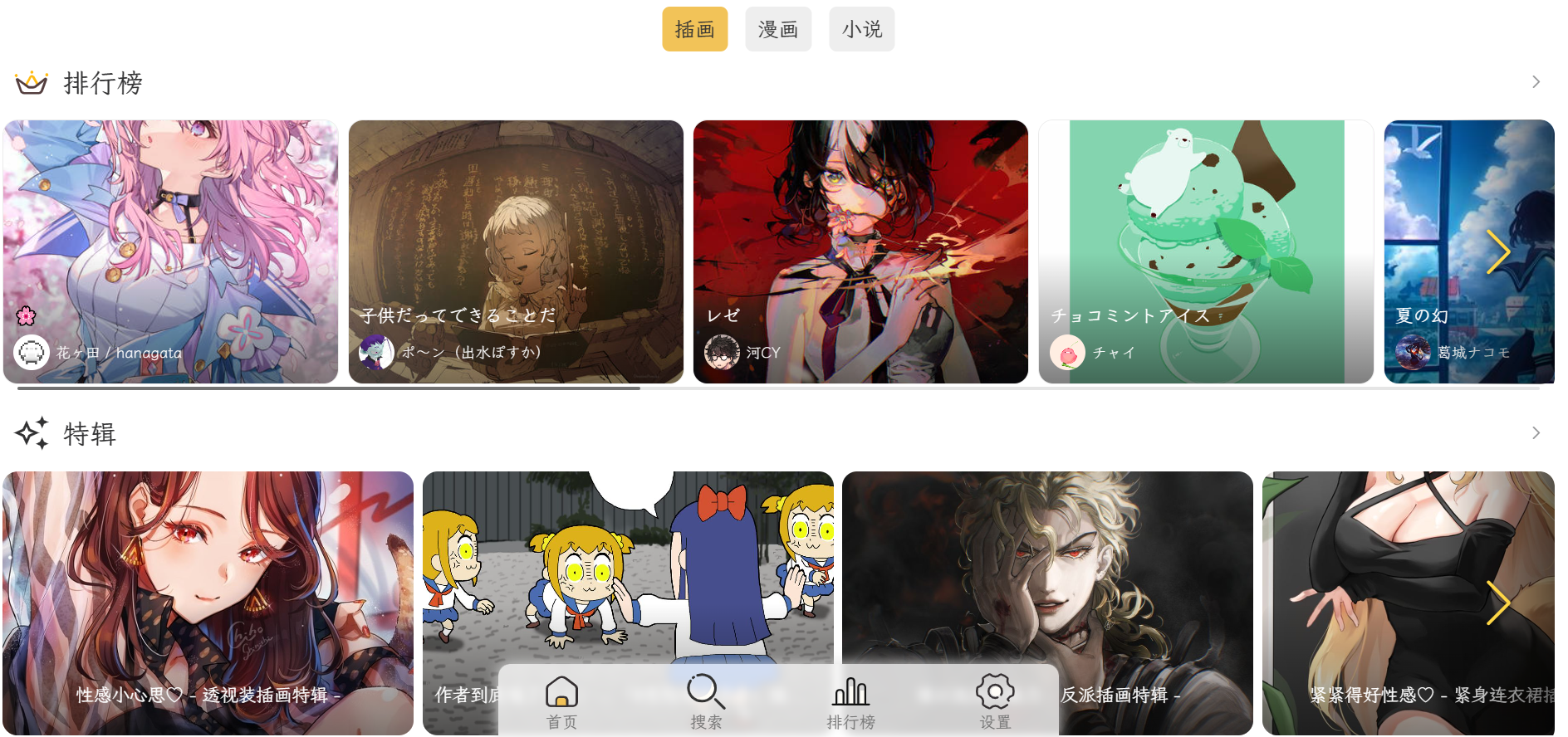Open the 排行榜 tab in bottom bar
This screenshot has height=737, width=1568.
tap(850, 702)
